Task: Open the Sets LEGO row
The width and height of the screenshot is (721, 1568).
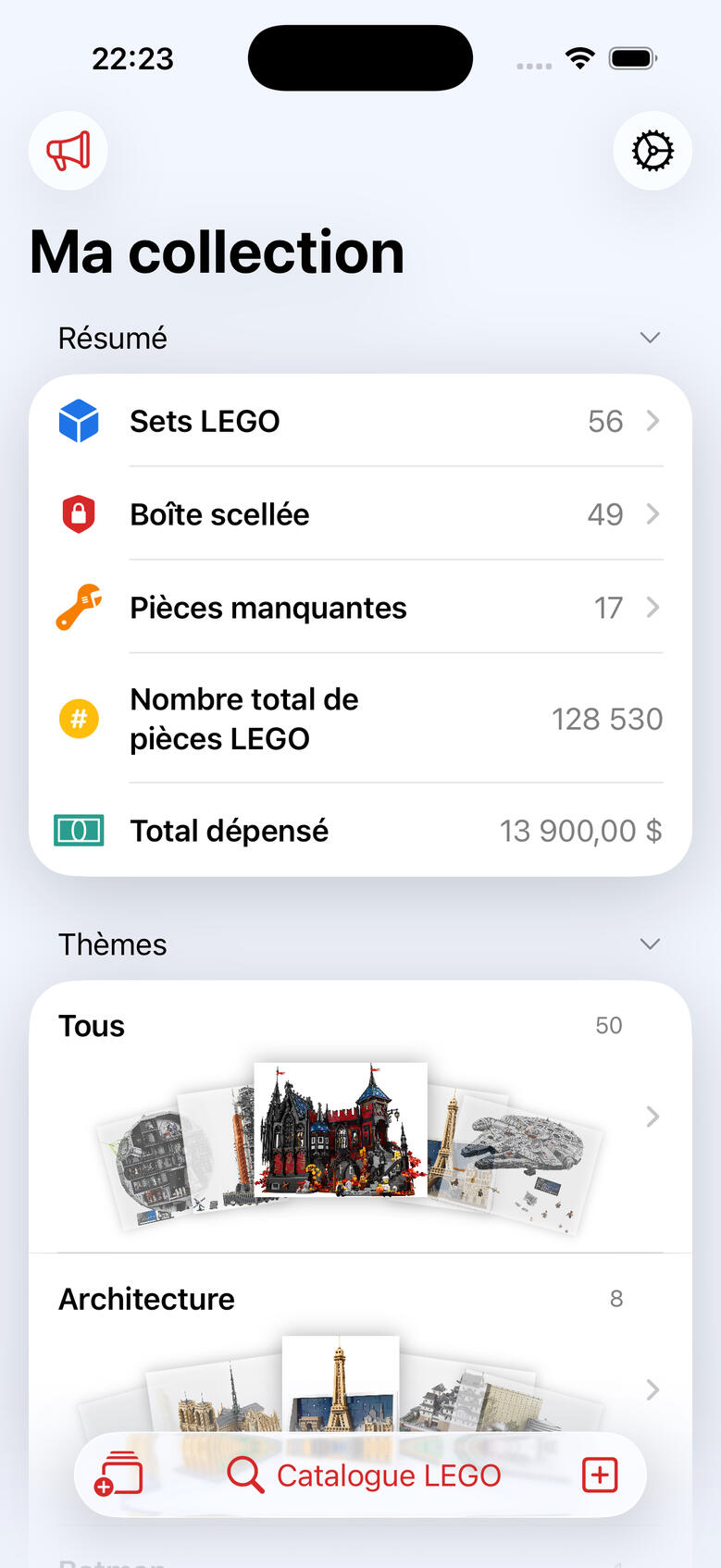Action: [360, 422]
